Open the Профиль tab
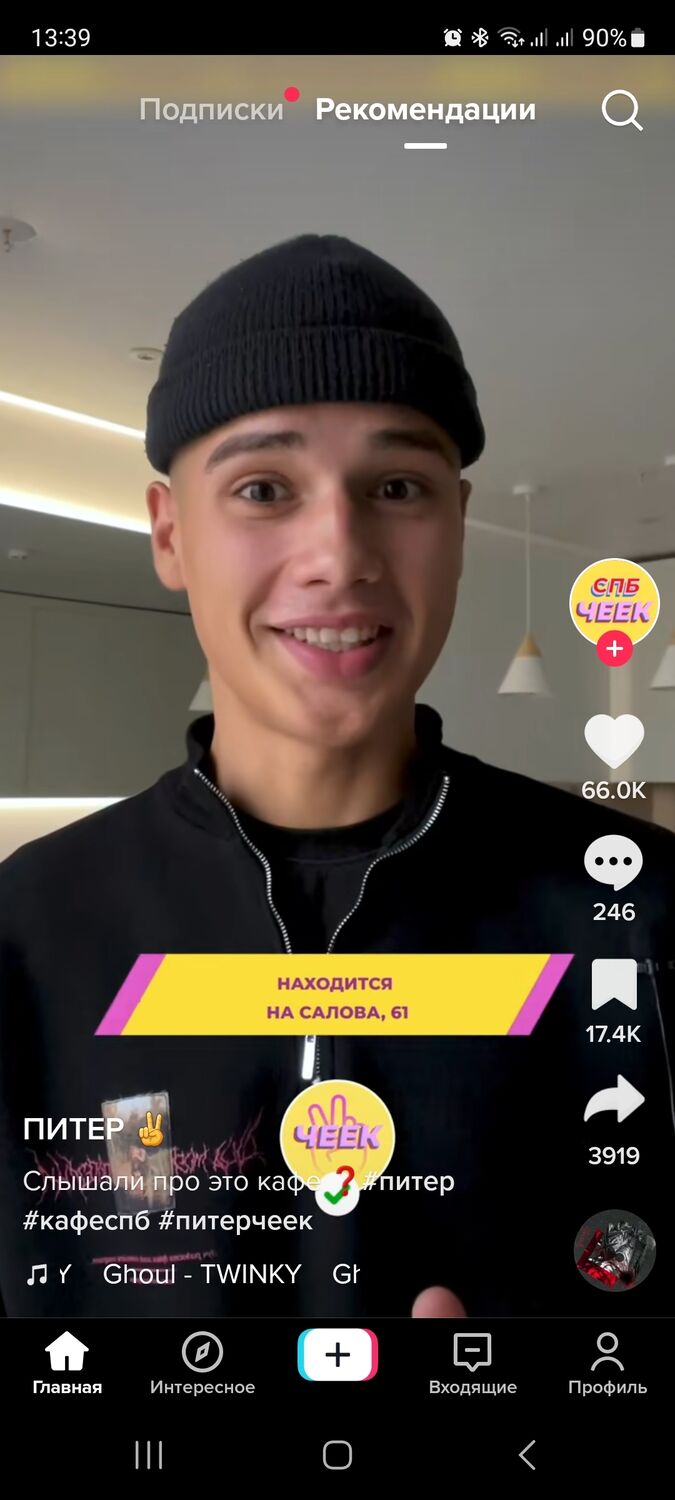Image resolution: width=675 pixels, height=1500 pixels. (607, 1364)
